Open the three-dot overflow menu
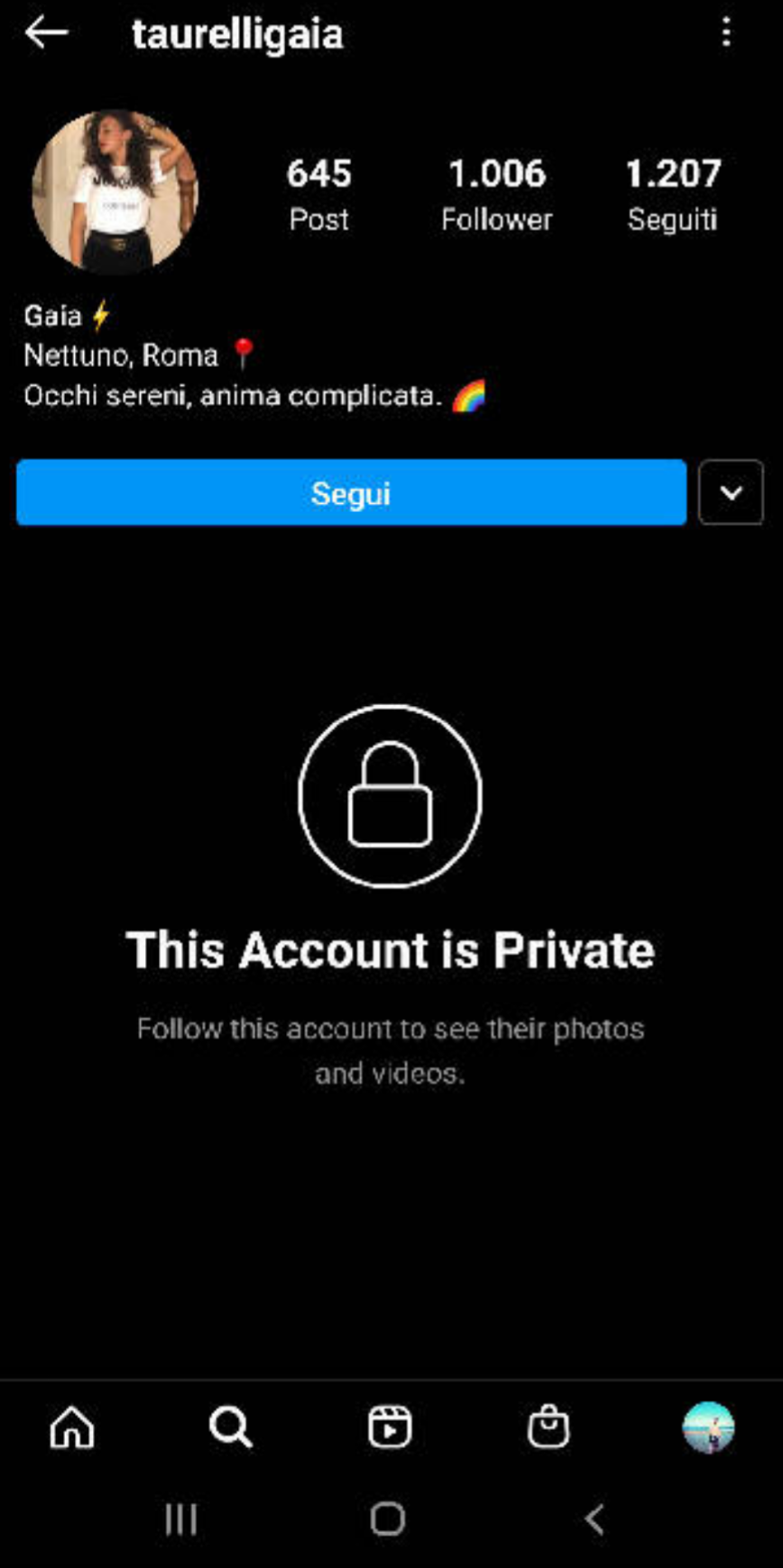783x1568 pixels. (726, 33)
